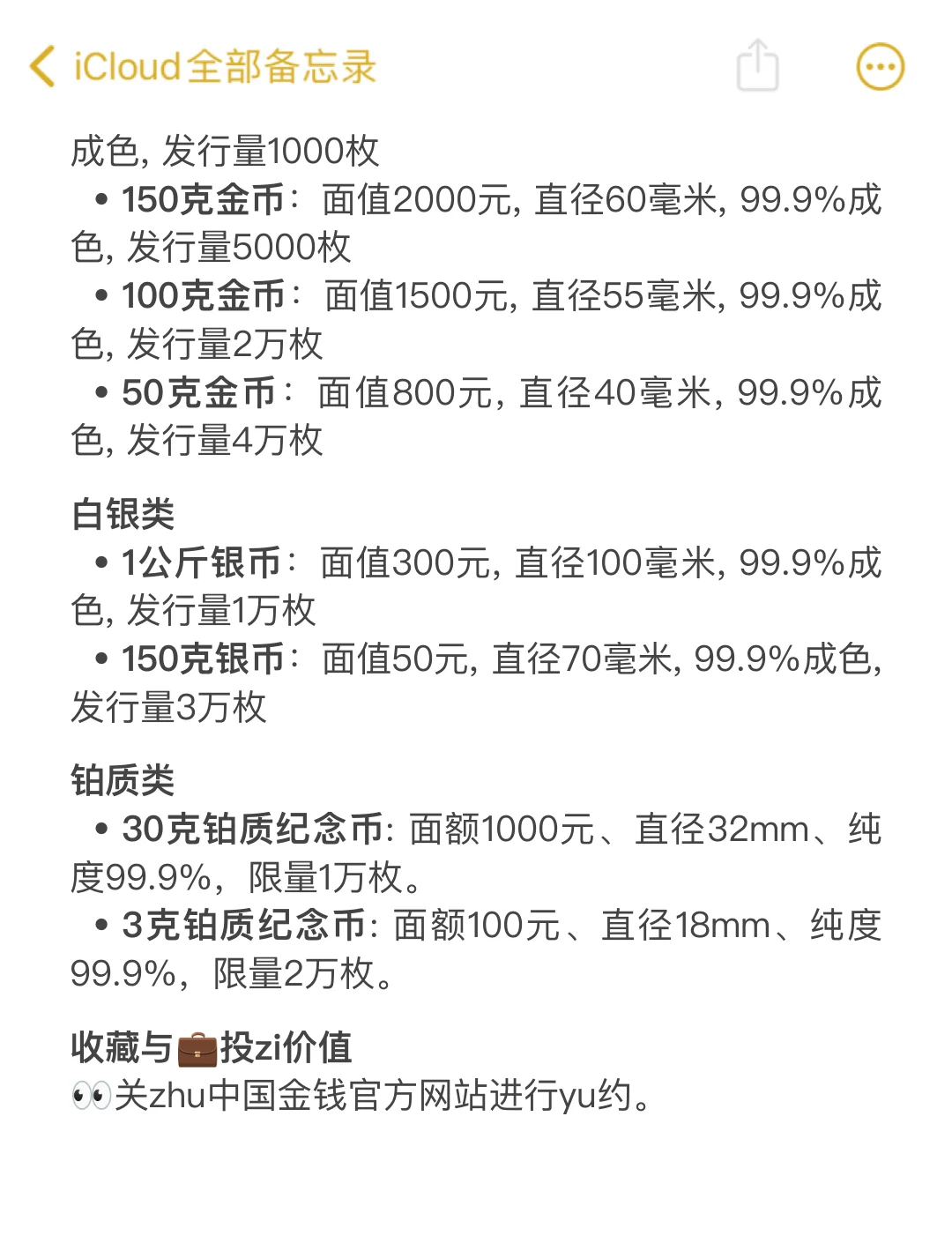Tap the bullet before 30克铂质纪念币
Image resolution: width=952 pixels, height=1243 pixels.
pos(100,829)
